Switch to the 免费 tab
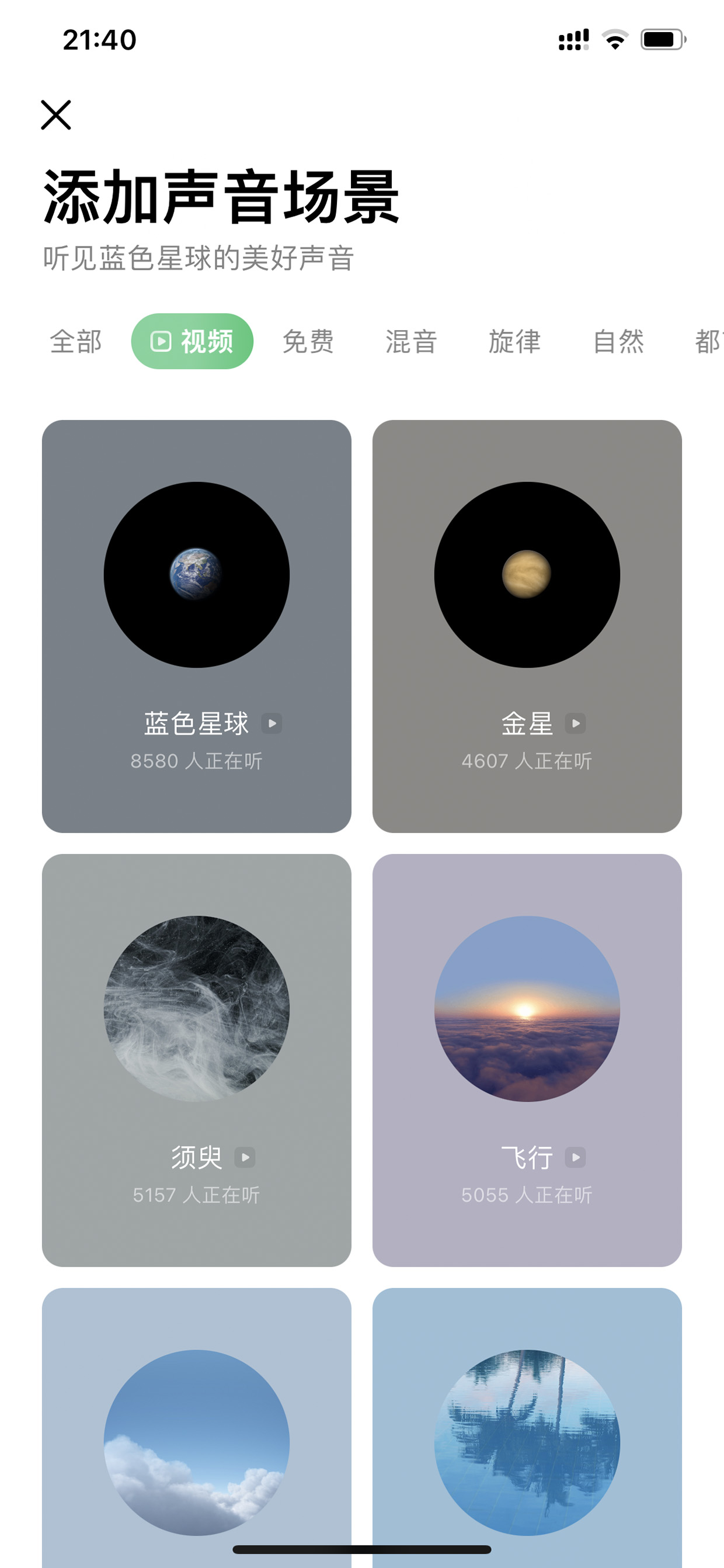 (308, 342)
